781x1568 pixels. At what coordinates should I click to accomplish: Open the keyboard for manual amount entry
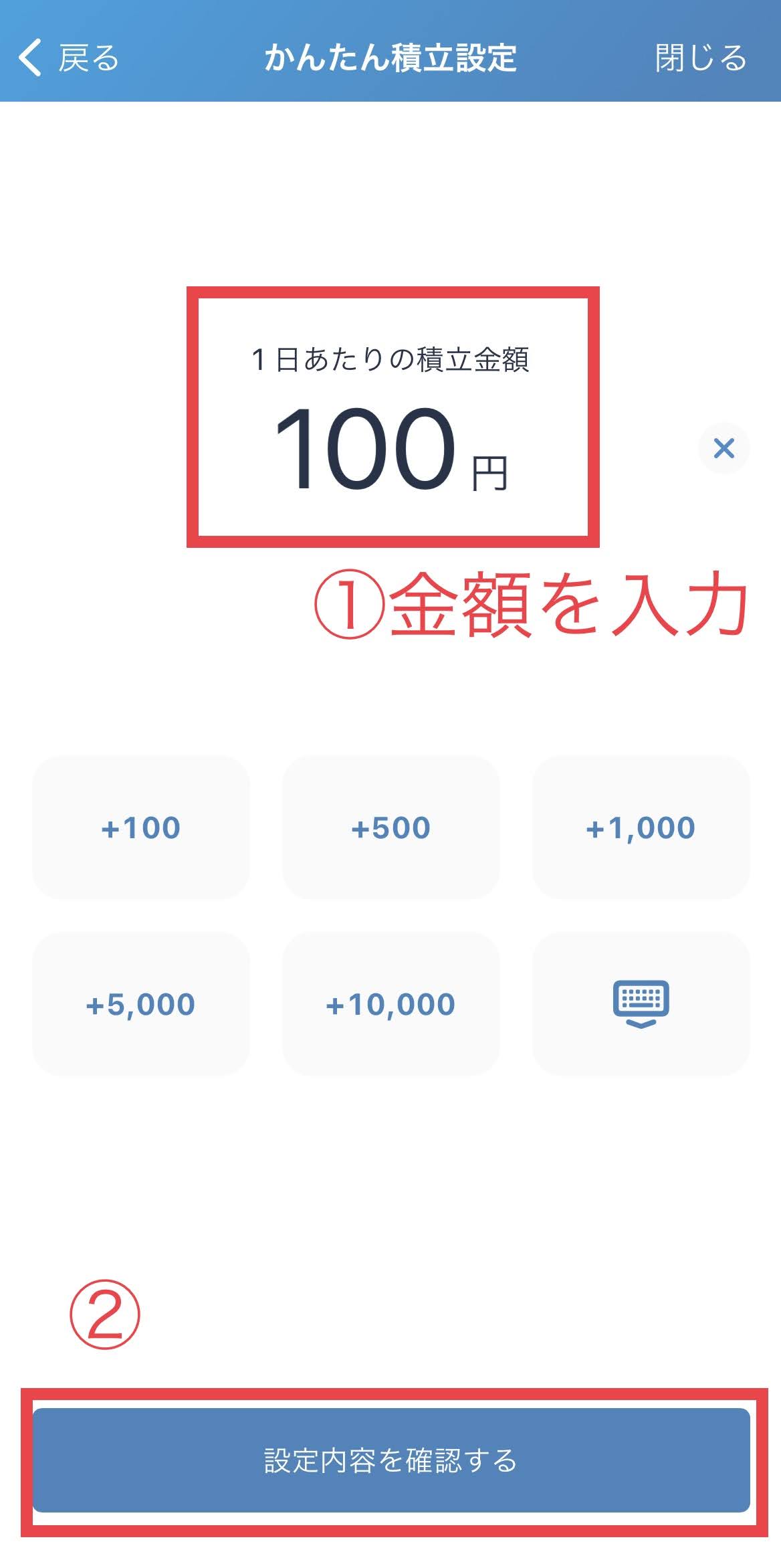tap(641, 1004)
